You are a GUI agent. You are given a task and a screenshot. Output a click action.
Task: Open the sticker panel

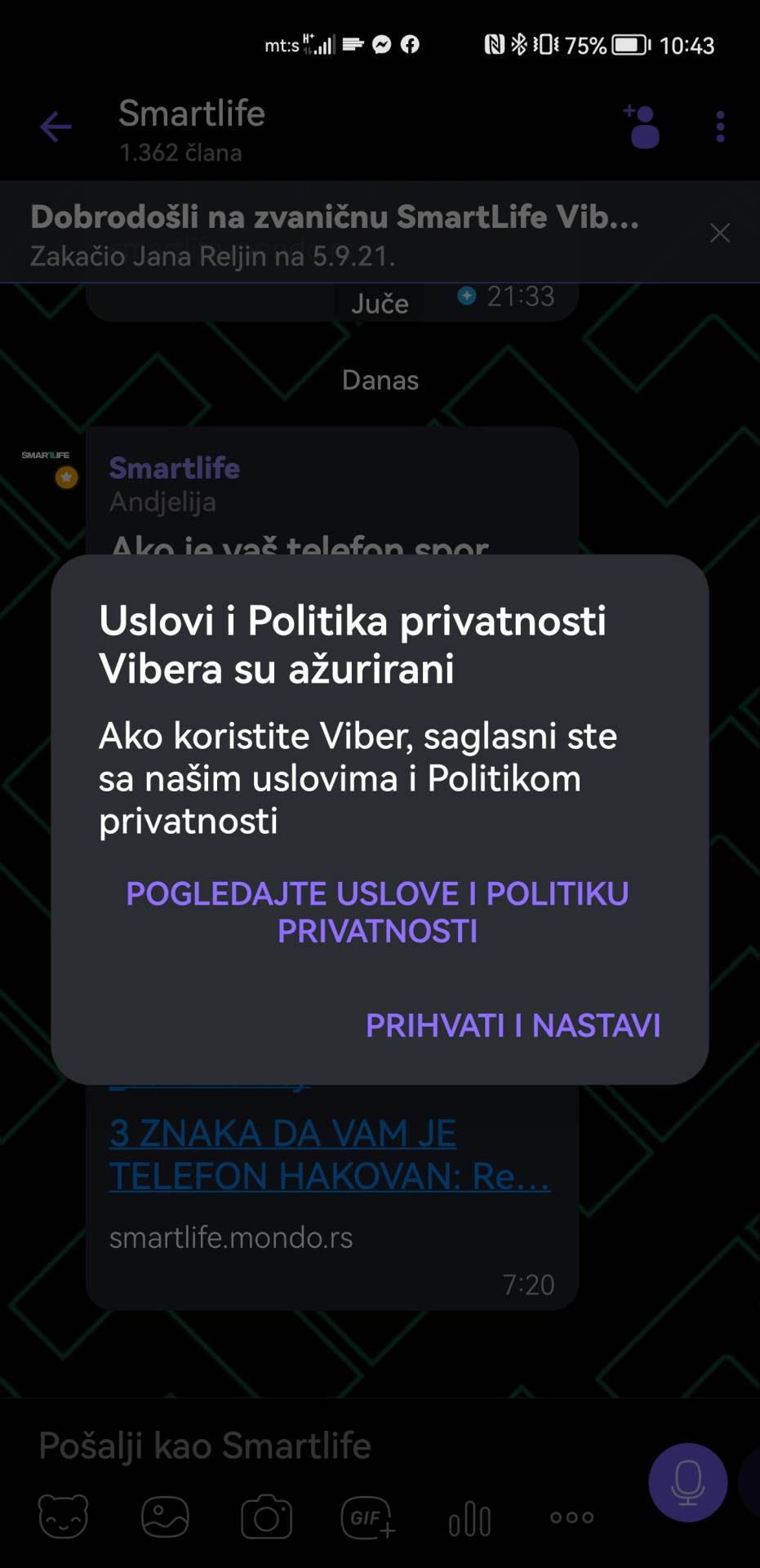click(62, 1517)
